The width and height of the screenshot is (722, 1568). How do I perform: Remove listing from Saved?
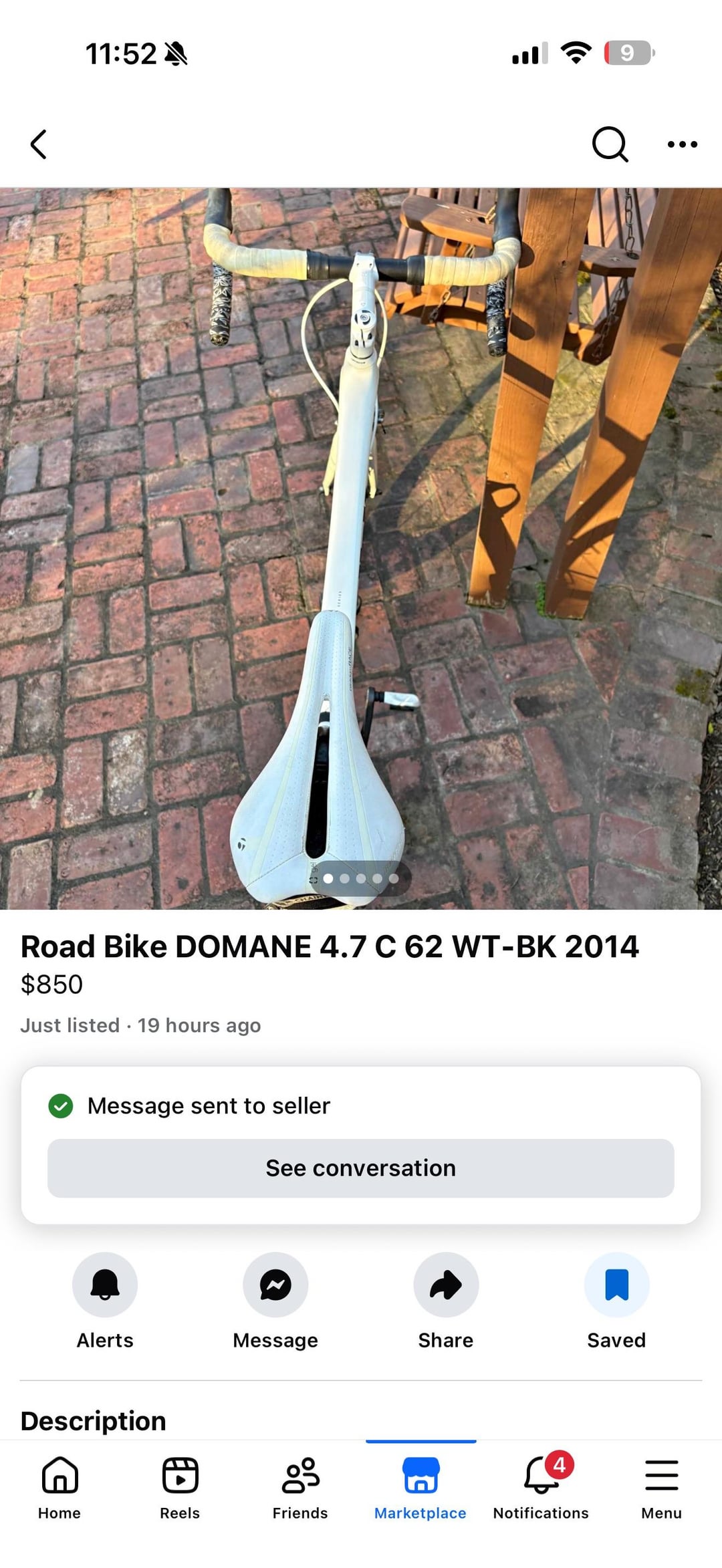pos(616,1285)
